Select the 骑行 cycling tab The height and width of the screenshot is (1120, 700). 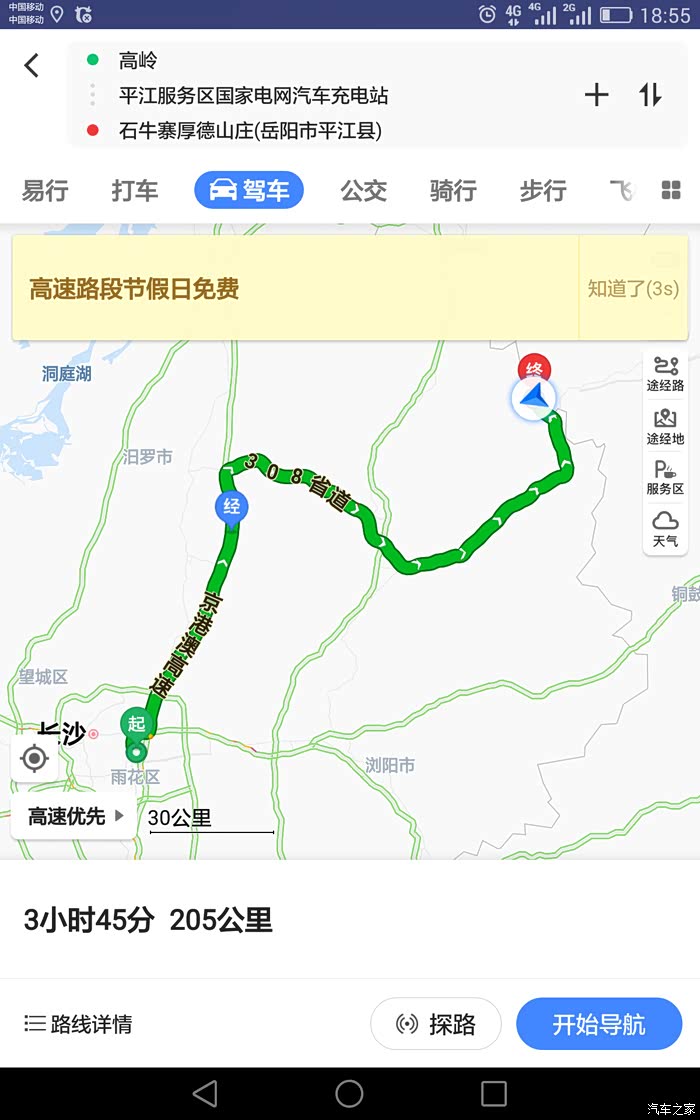point(453,191)
